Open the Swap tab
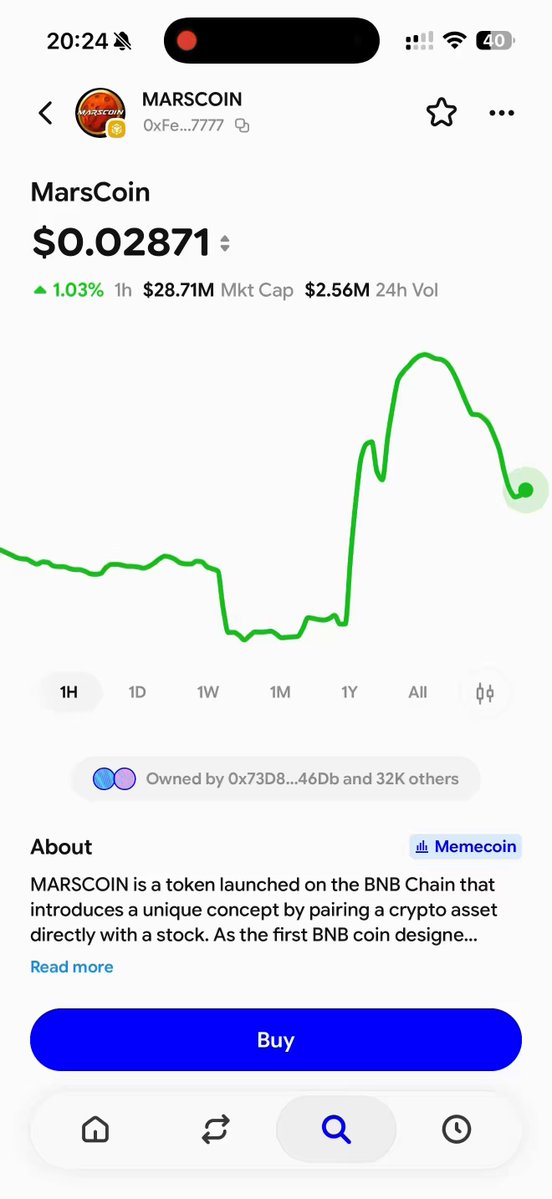The width and height of the screenshot is (552, 1199). (x=216, y=1129)
